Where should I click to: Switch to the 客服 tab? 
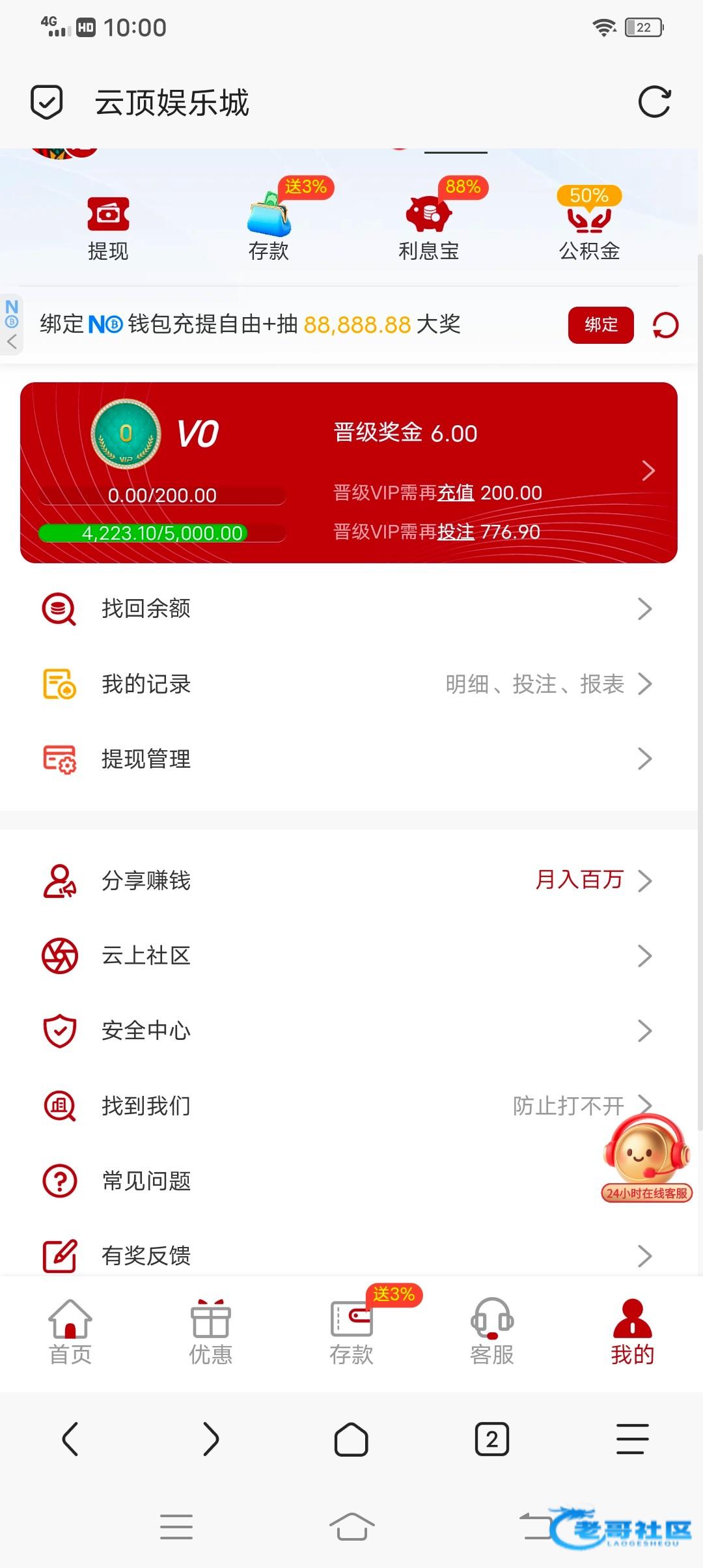pos(492,1332)
